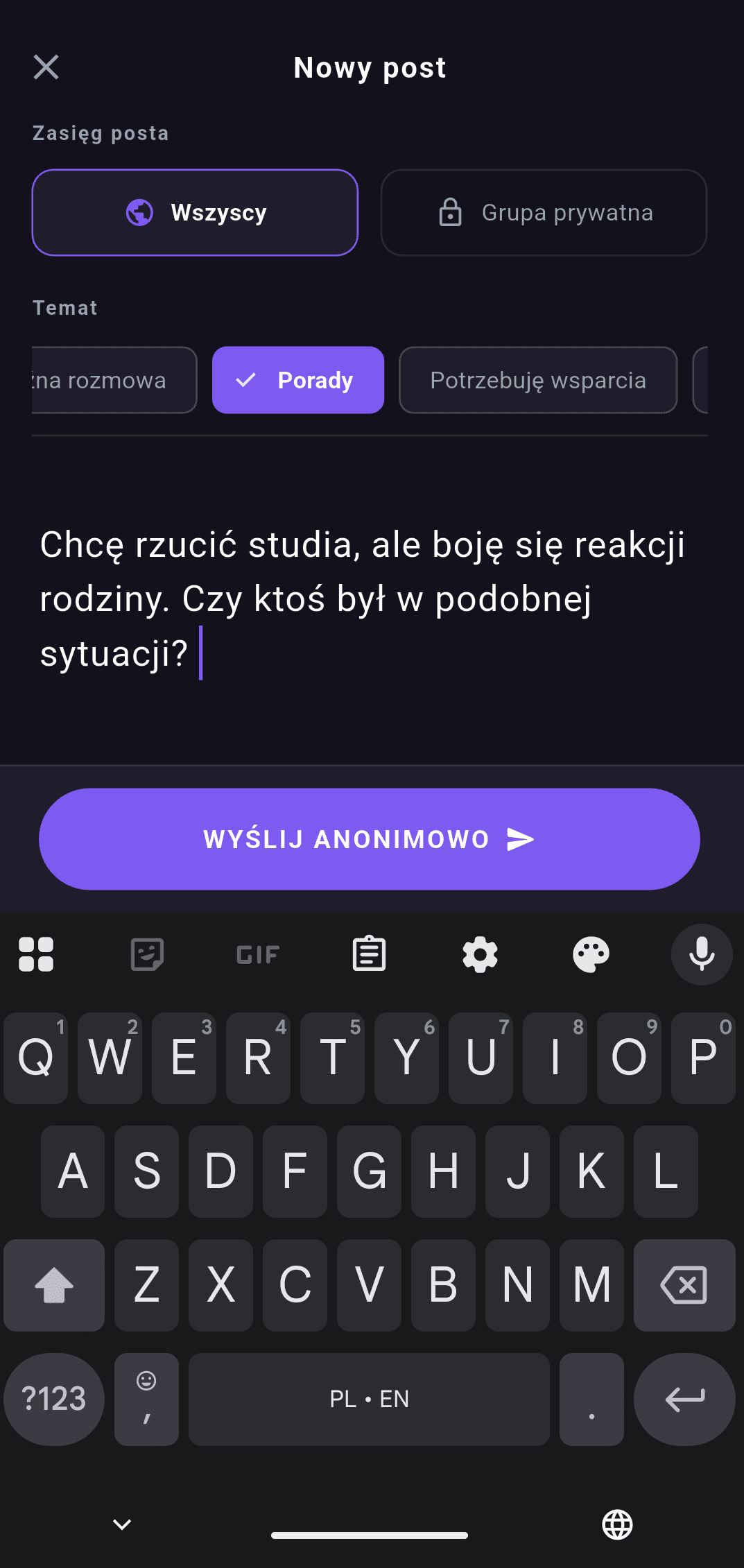Send the post with Wyślij anonimowo
744x1568 pixels.
coord(369,839)
